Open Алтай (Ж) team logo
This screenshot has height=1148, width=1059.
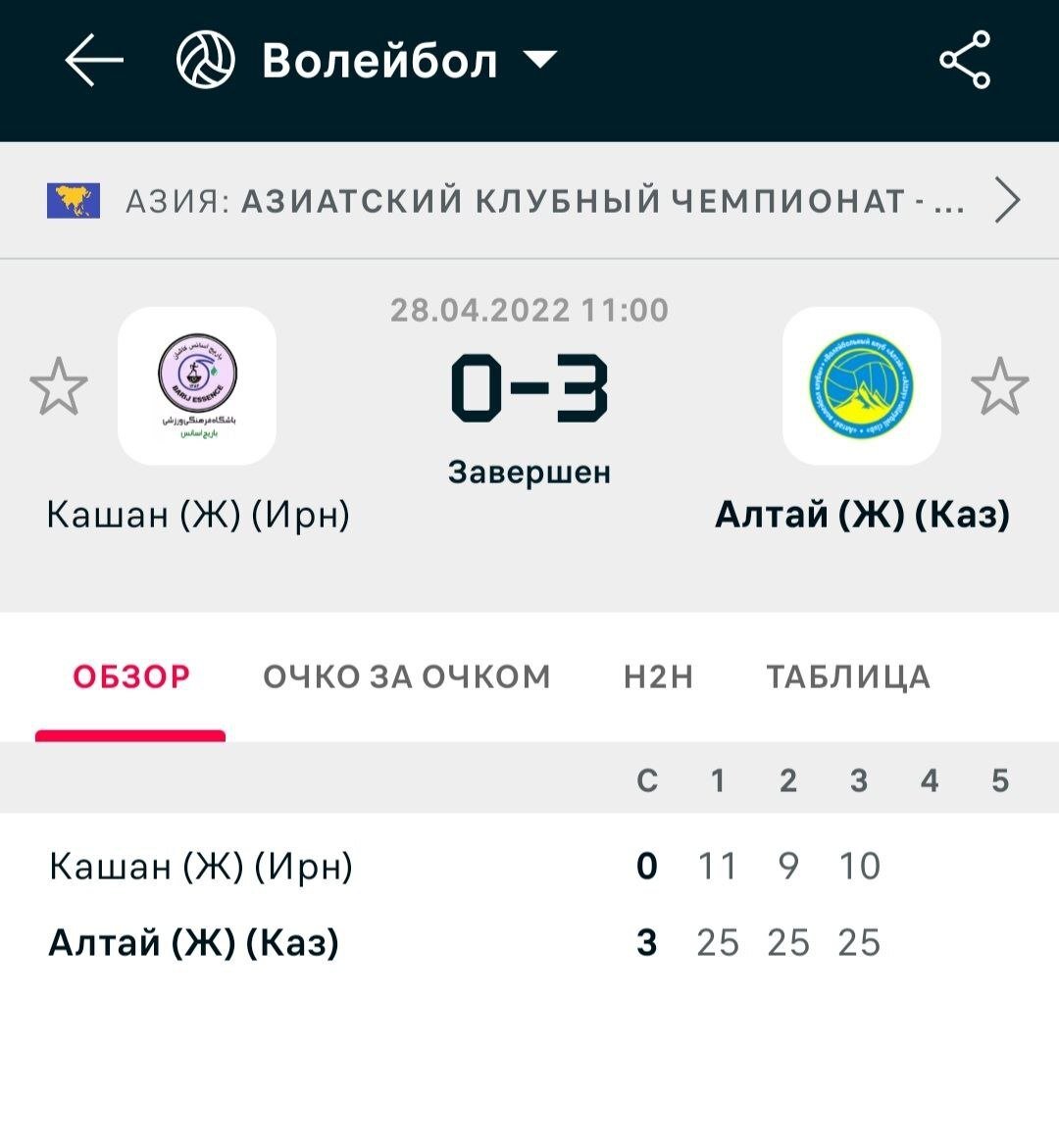[861, 386]
